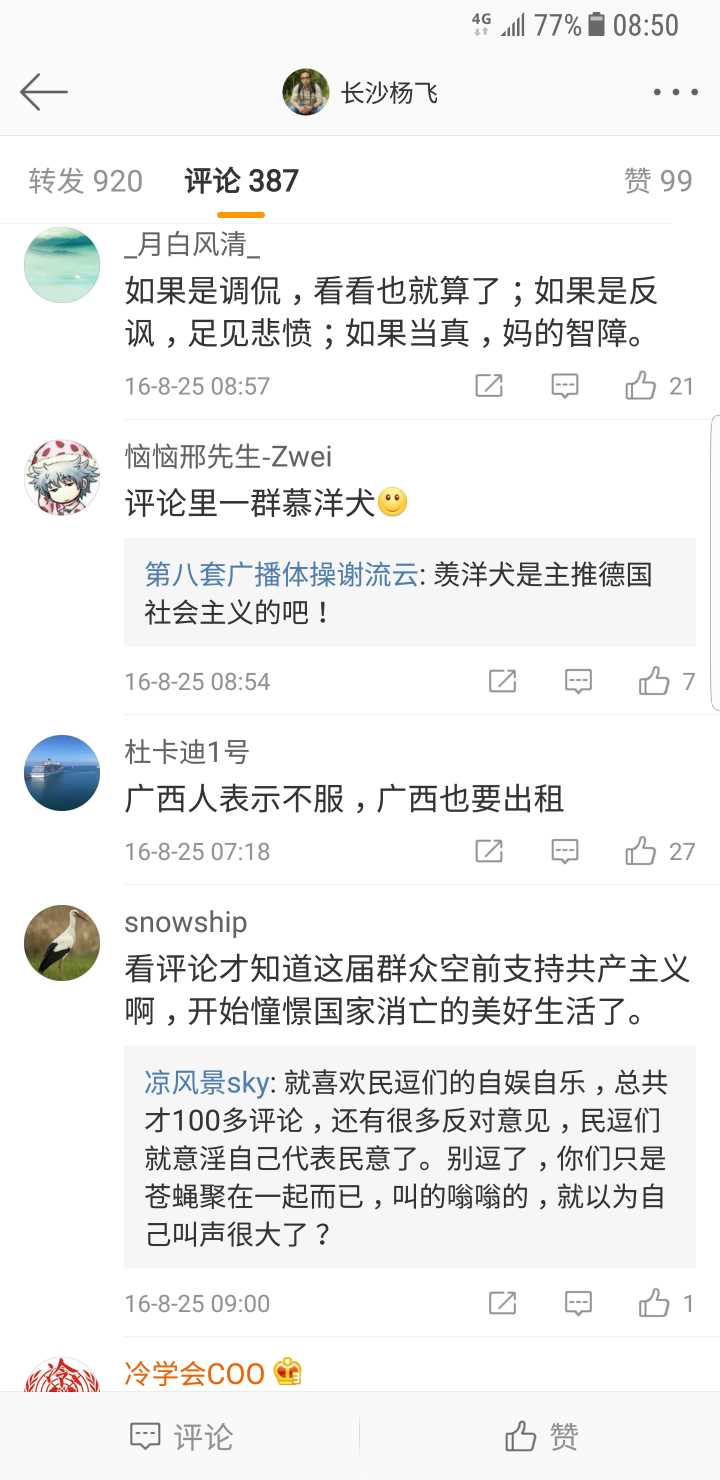Like snowship's comment

click(655, 1303)
